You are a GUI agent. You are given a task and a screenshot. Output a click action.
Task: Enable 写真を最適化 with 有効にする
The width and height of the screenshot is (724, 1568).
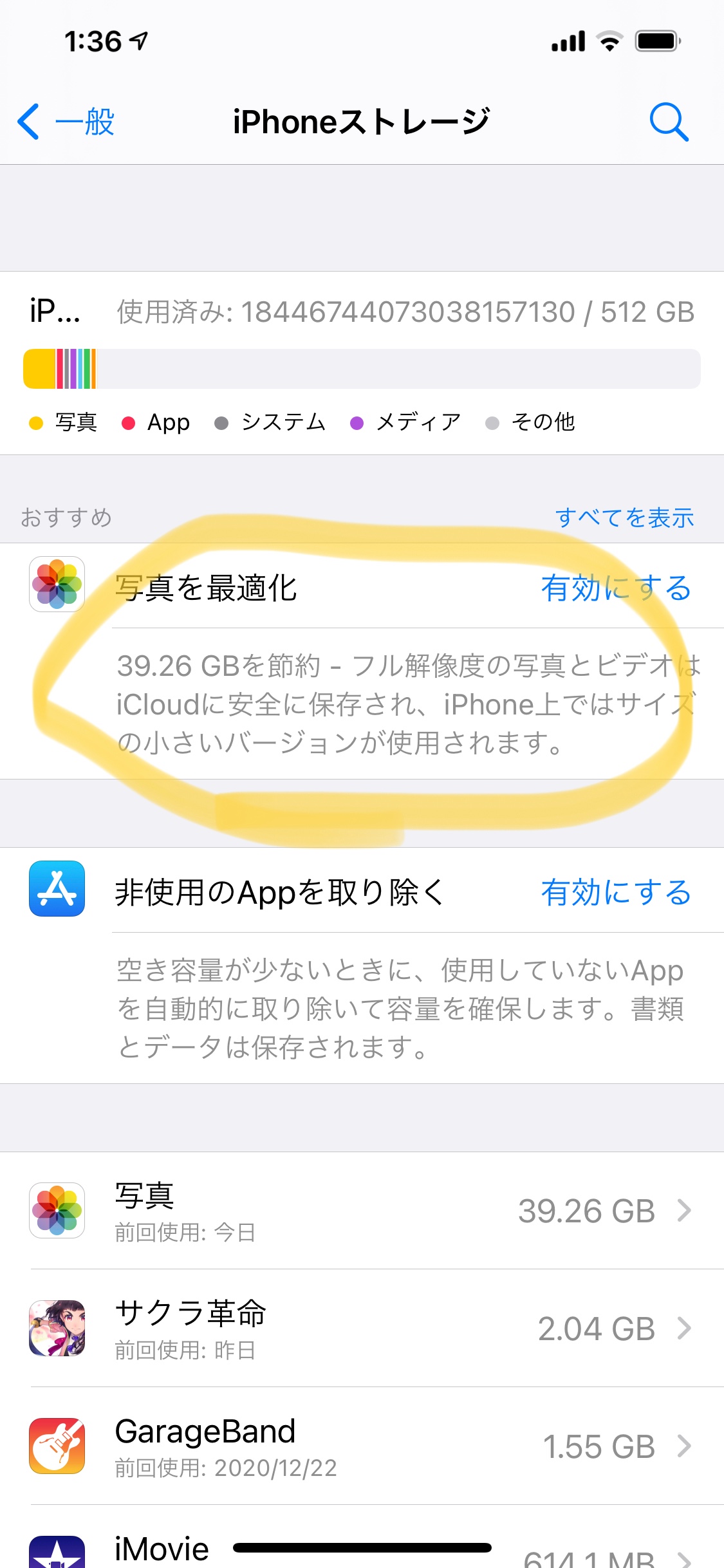(x=615, y=588)
